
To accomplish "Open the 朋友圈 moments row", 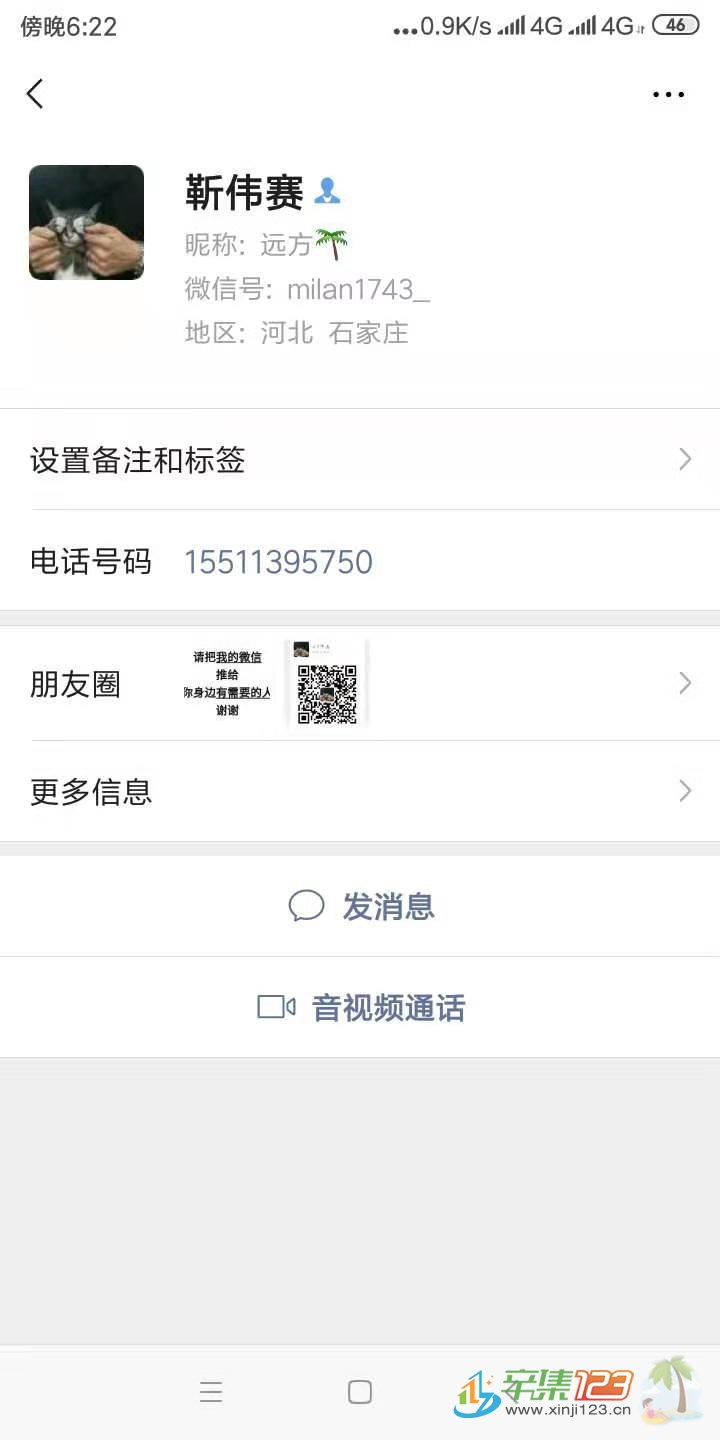I will (x=360, y=684).
